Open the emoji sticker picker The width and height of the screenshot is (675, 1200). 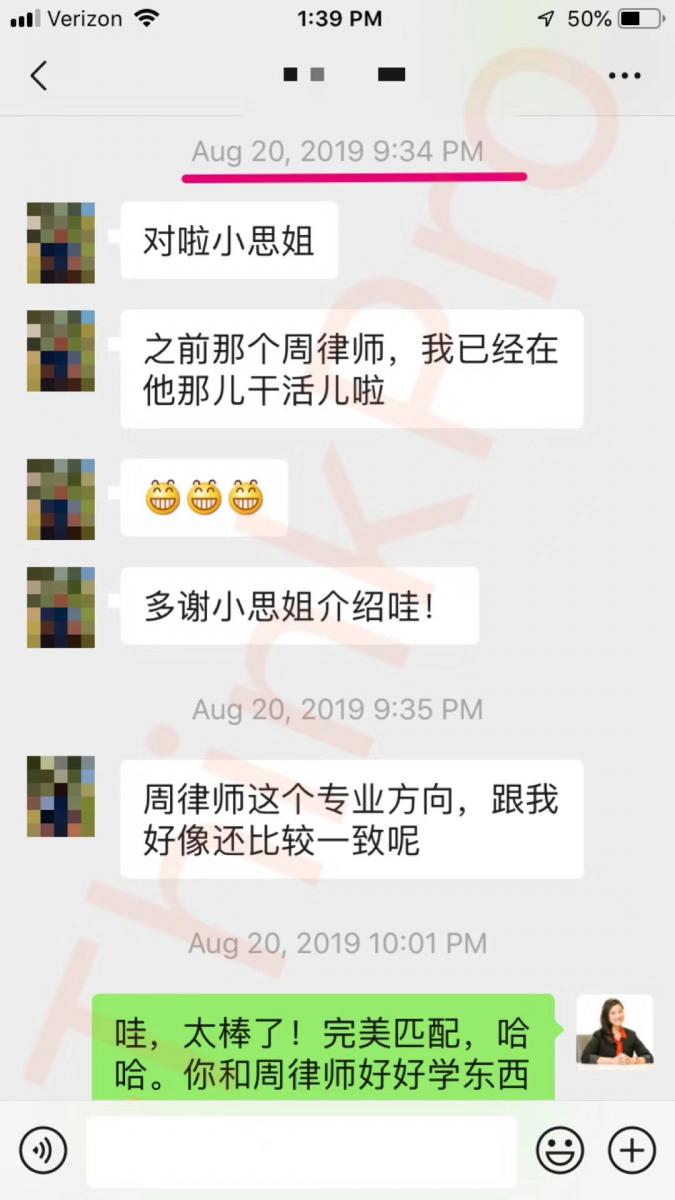560,1150
